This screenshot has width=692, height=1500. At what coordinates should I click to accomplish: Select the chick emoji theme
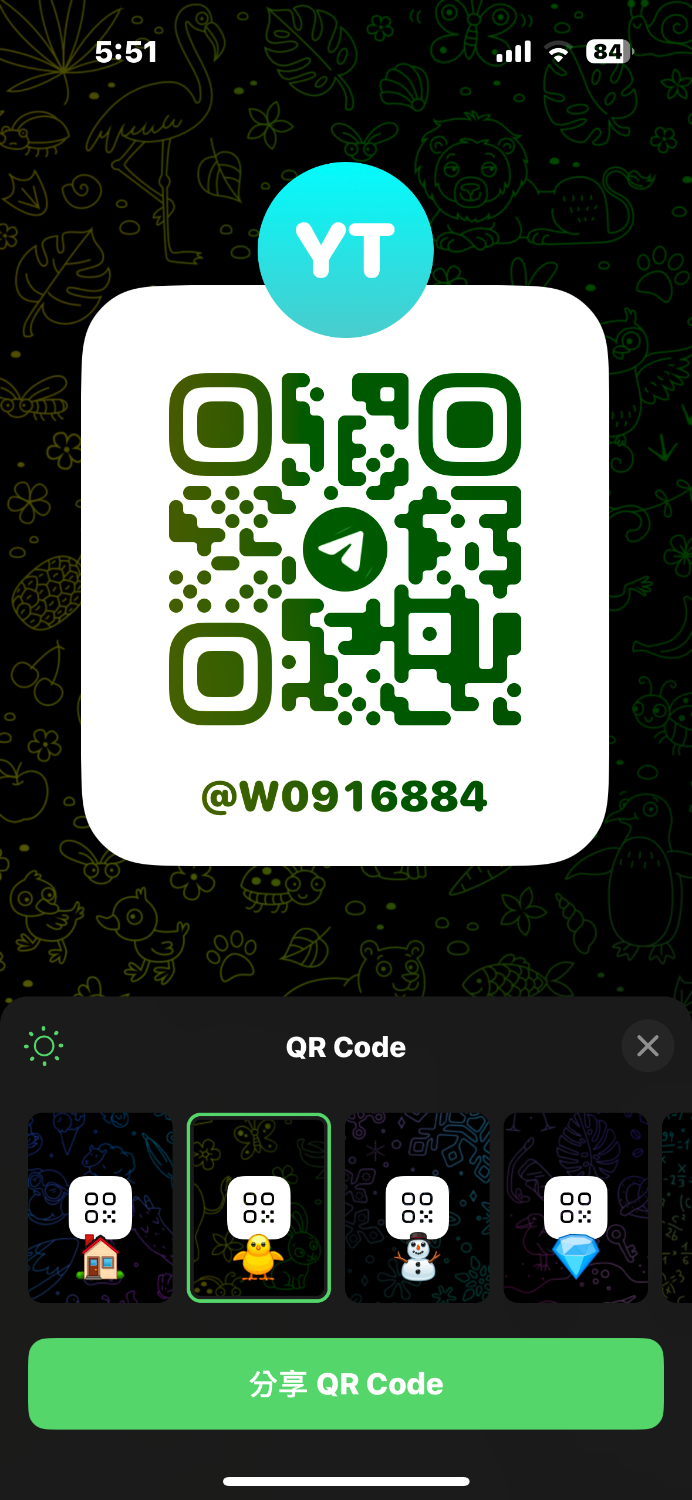[259, 1208]
